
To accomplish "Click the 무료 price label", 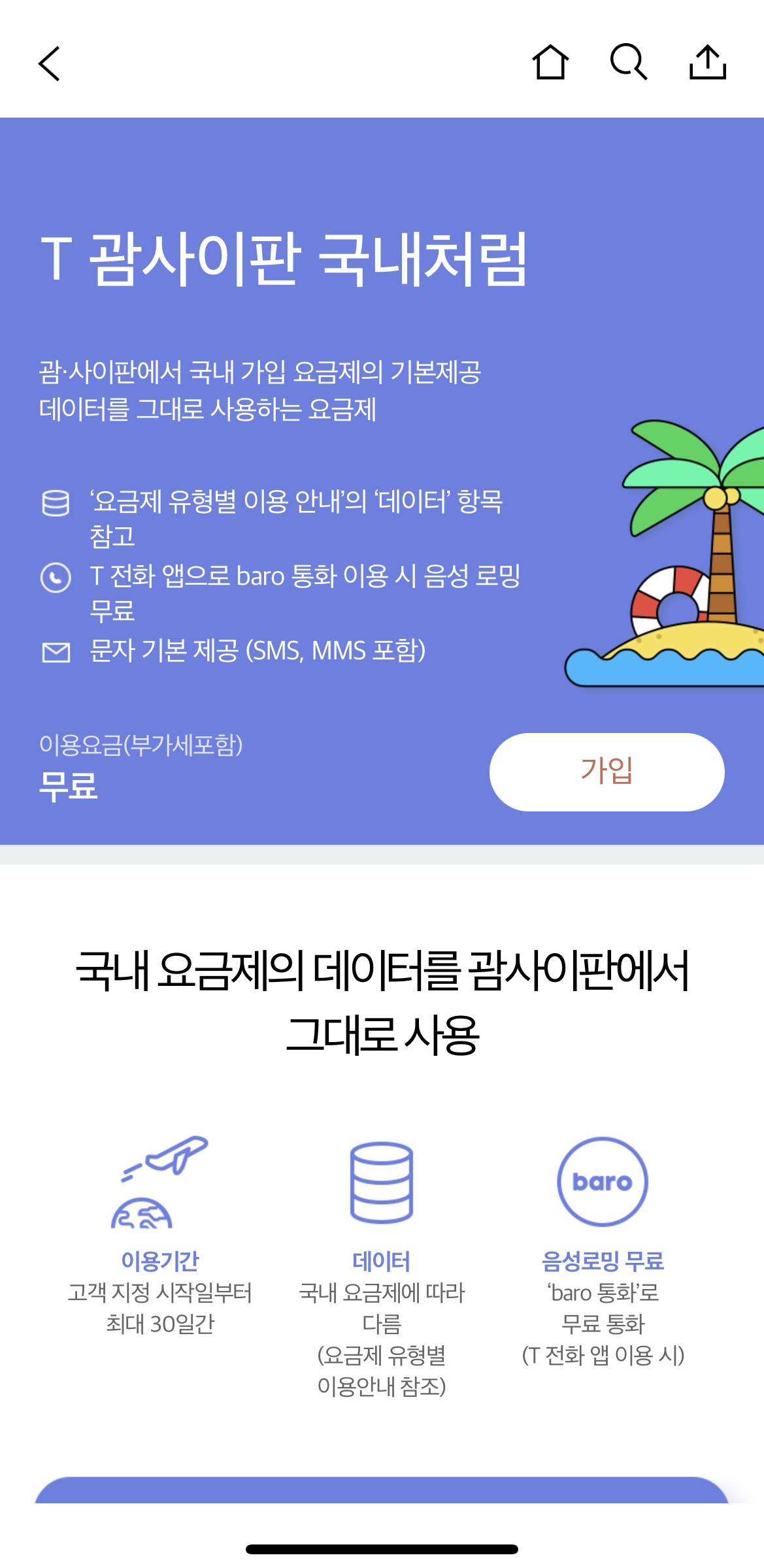I will (x=67, y=788).
